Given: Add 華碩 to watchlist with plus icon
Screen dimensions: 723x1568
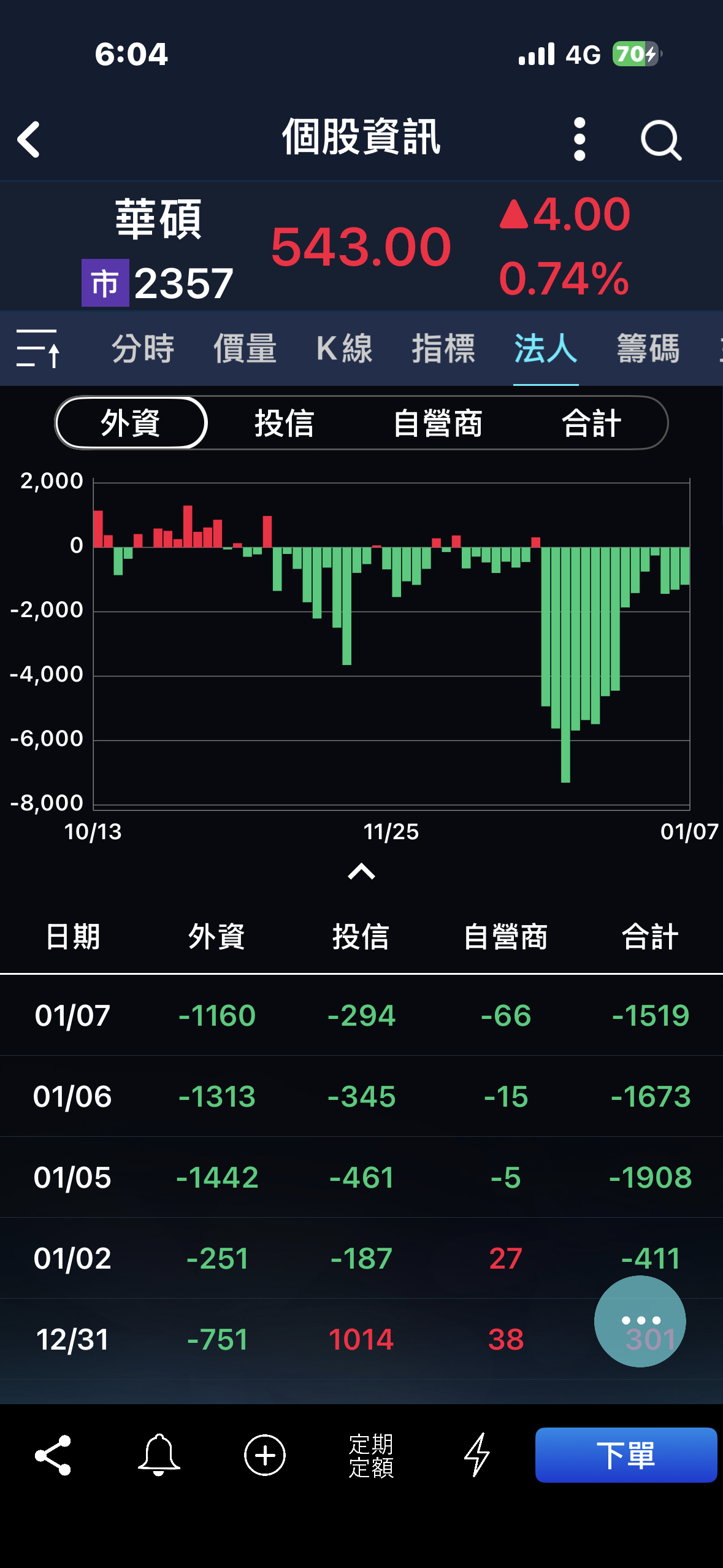Looking at the screenshot, I should pos(265,1455).
